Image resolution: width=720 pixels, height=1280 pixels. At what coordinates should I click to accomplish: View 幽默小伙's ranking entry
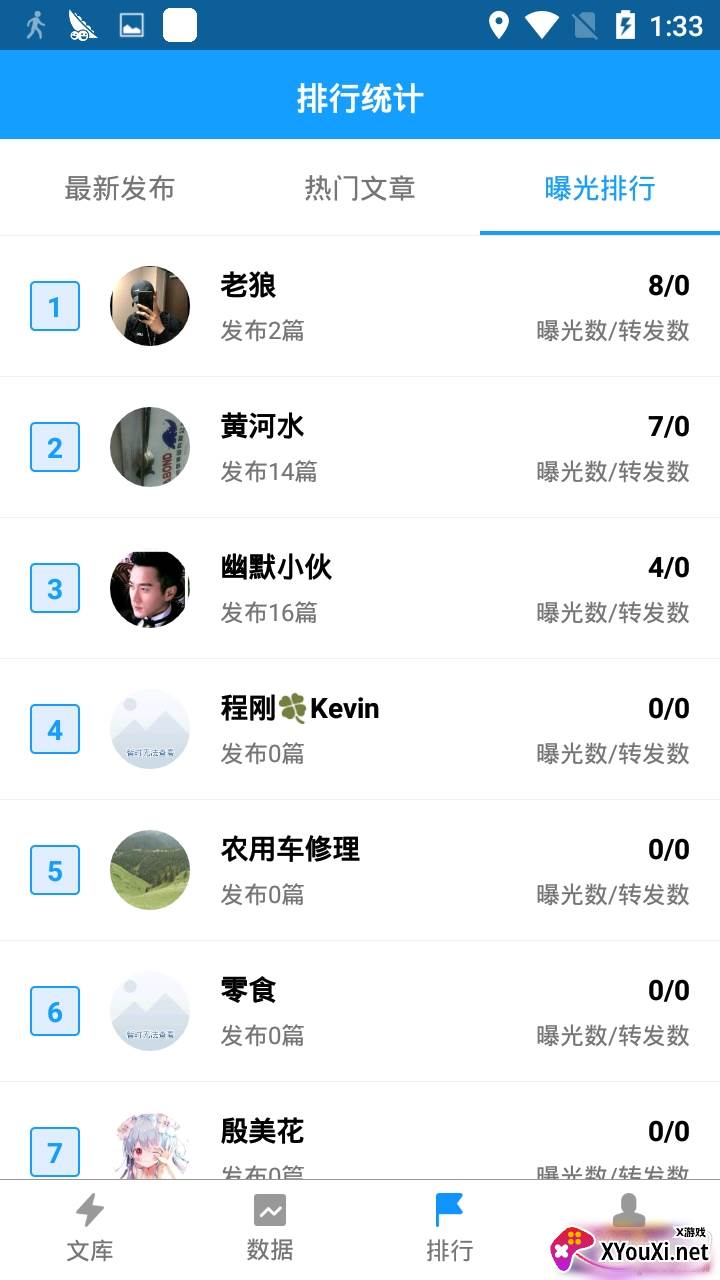tap(360, 588)
